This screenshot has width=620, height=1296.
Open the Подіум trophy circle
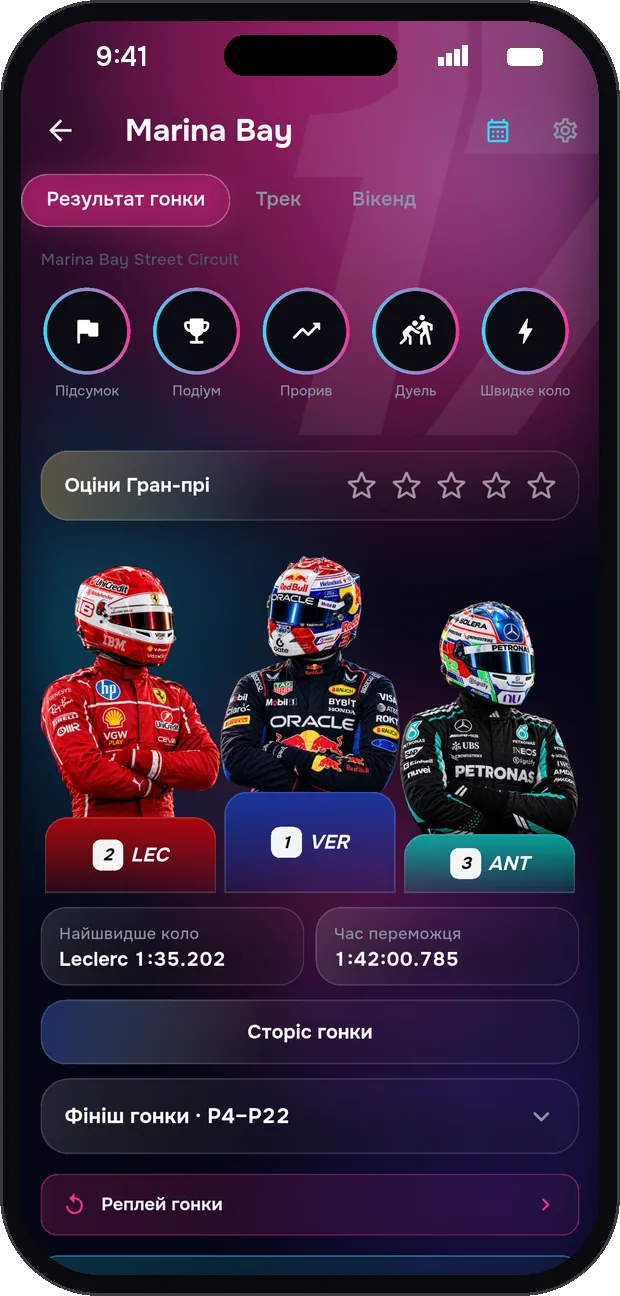pyautogui.click(x=196, y=331)
